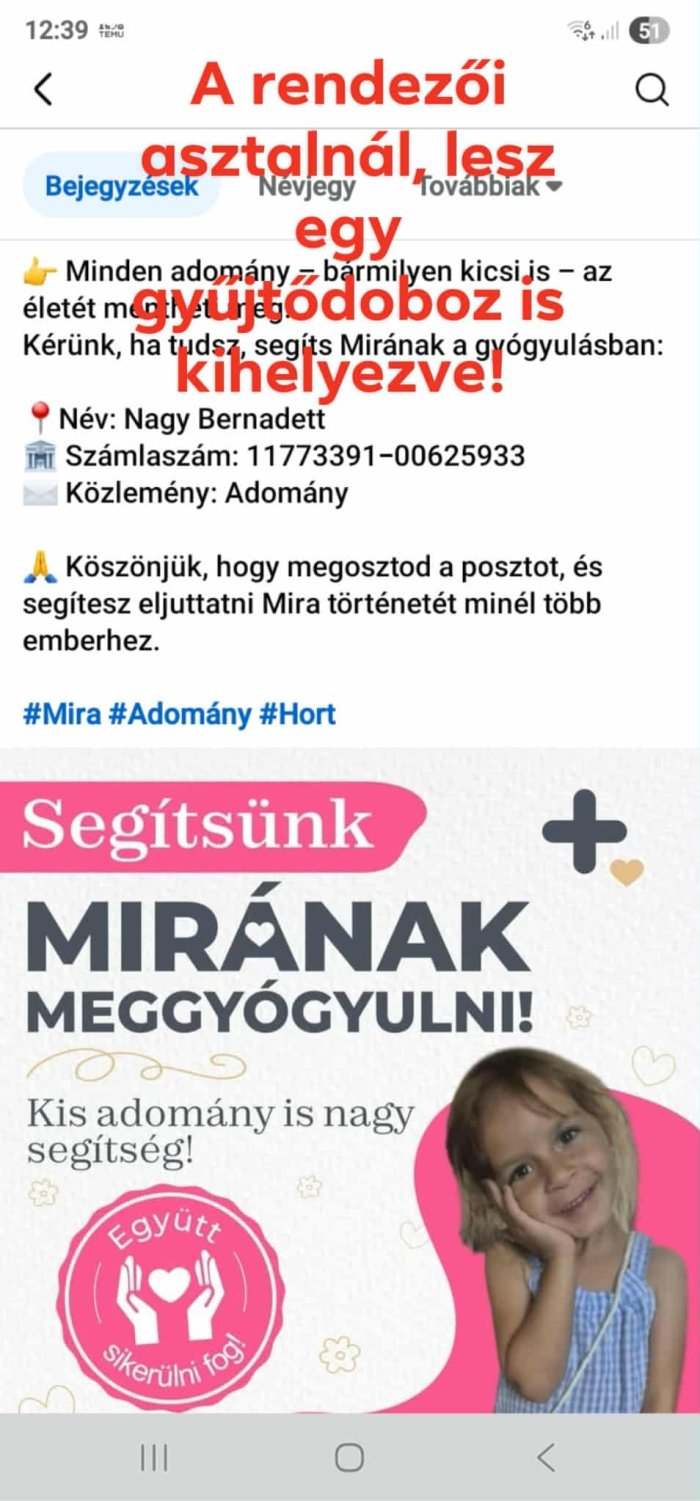The width and height of the screenshot is (700, 1501).
Task: Go back using the top-left arrow
Action: click(x=43, y=90)
